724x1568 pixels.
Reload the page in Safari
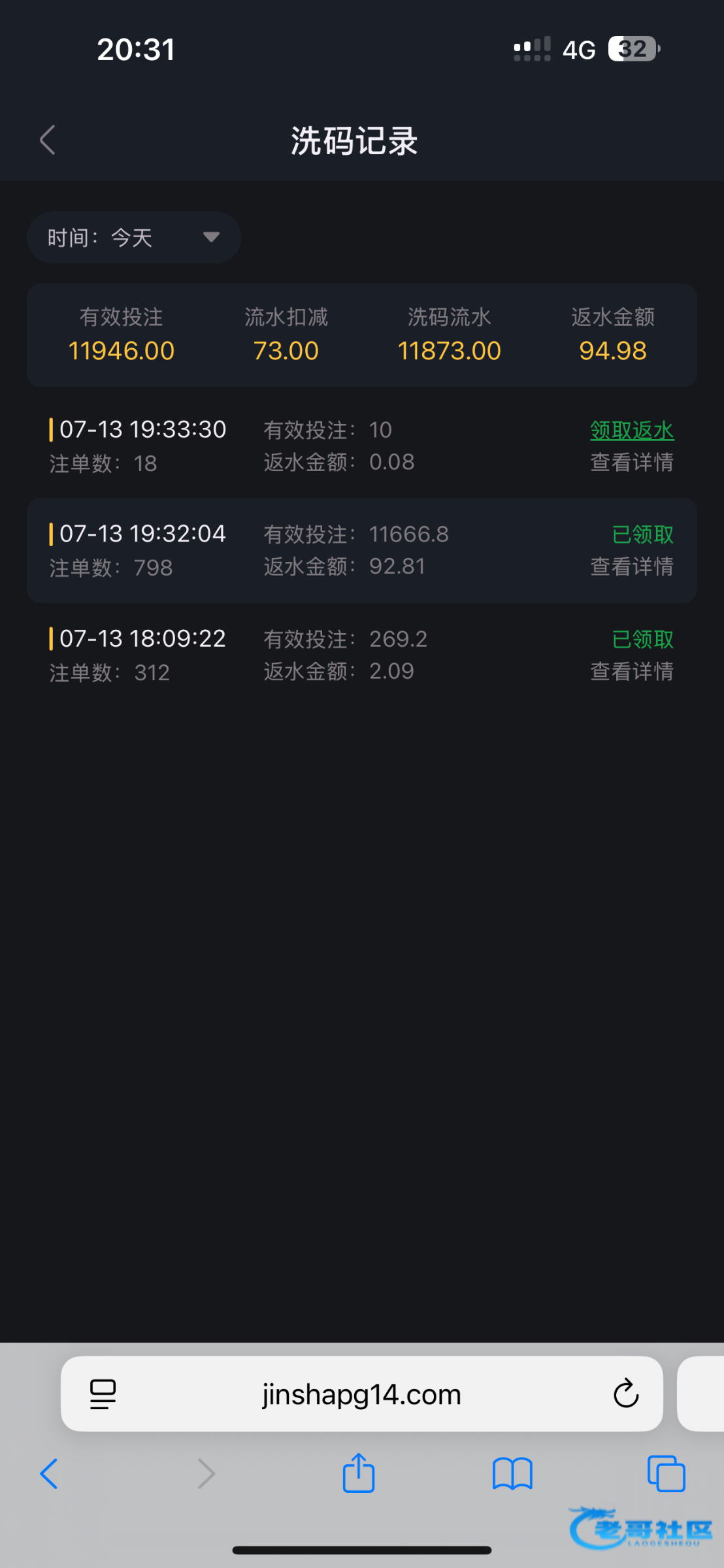(x=625, y=1394)
